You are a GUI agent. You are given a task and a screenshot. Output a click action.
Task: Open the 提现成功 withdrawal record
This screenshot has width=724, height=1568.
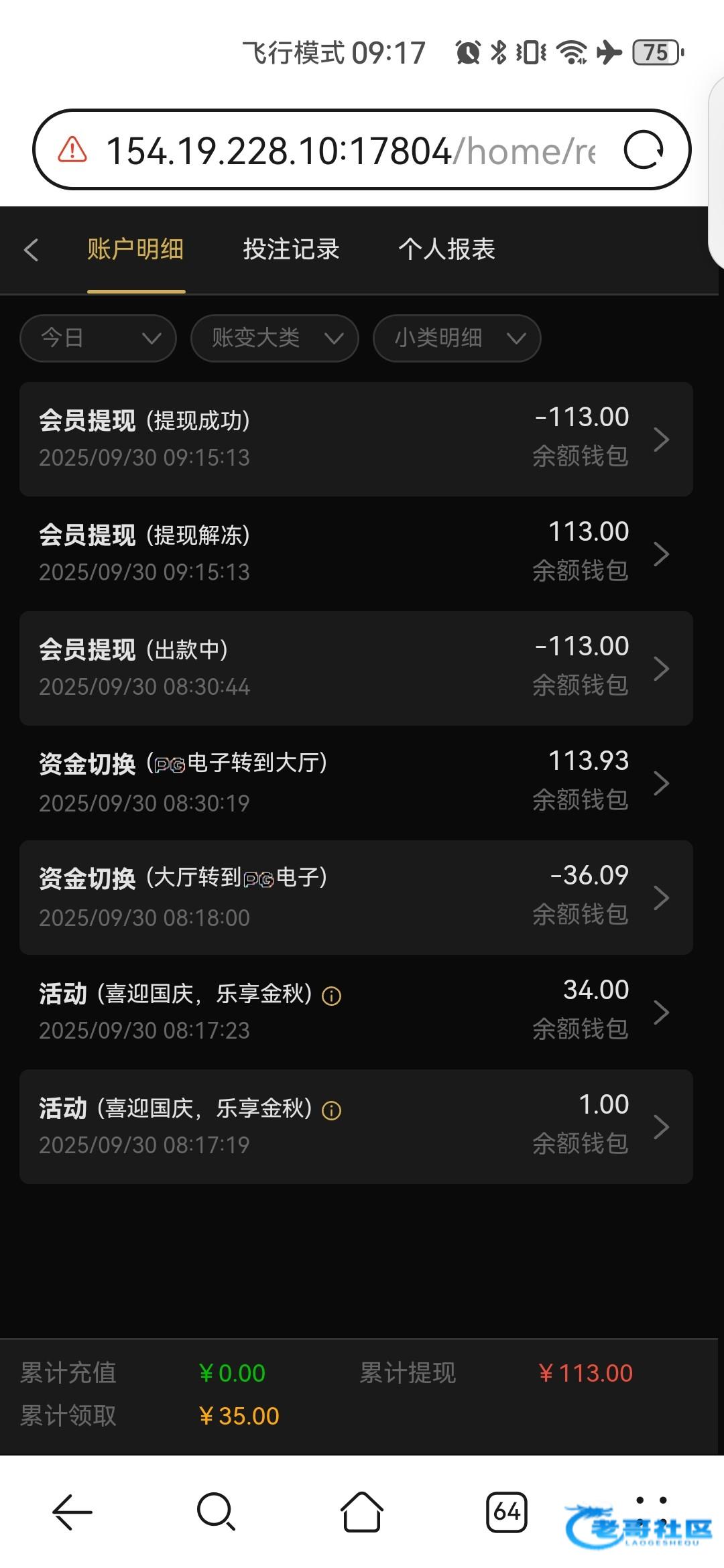click(355, 439)
